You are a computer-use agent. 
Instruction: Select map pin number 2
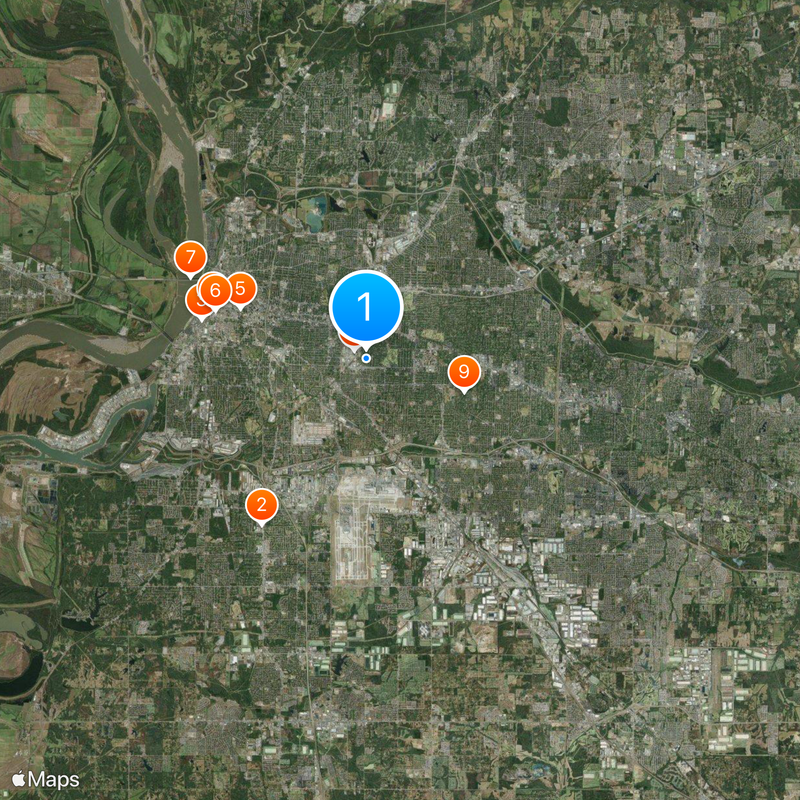262,504
